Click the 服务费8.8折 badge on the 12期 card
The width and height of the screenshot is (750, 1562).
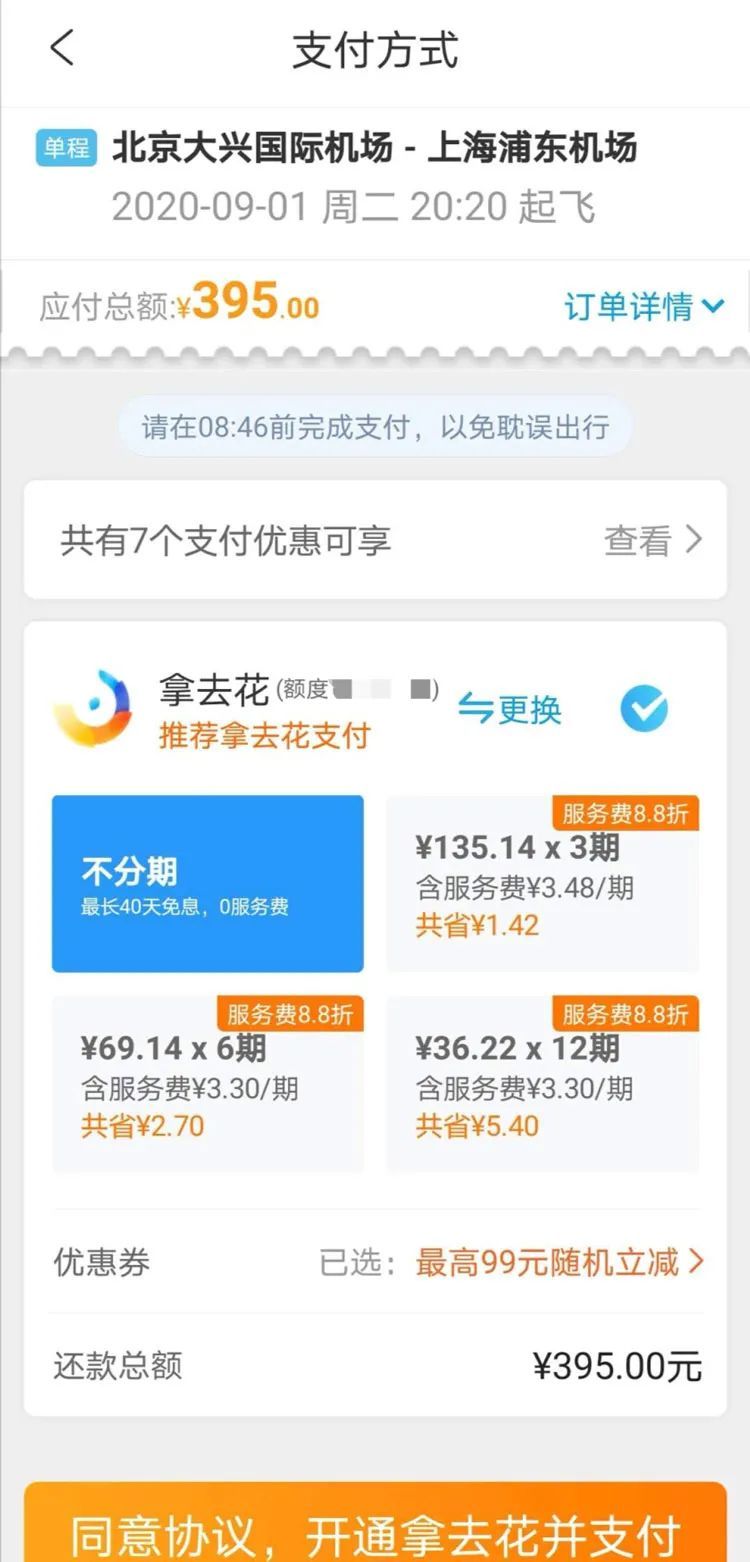pos(625,1014)
